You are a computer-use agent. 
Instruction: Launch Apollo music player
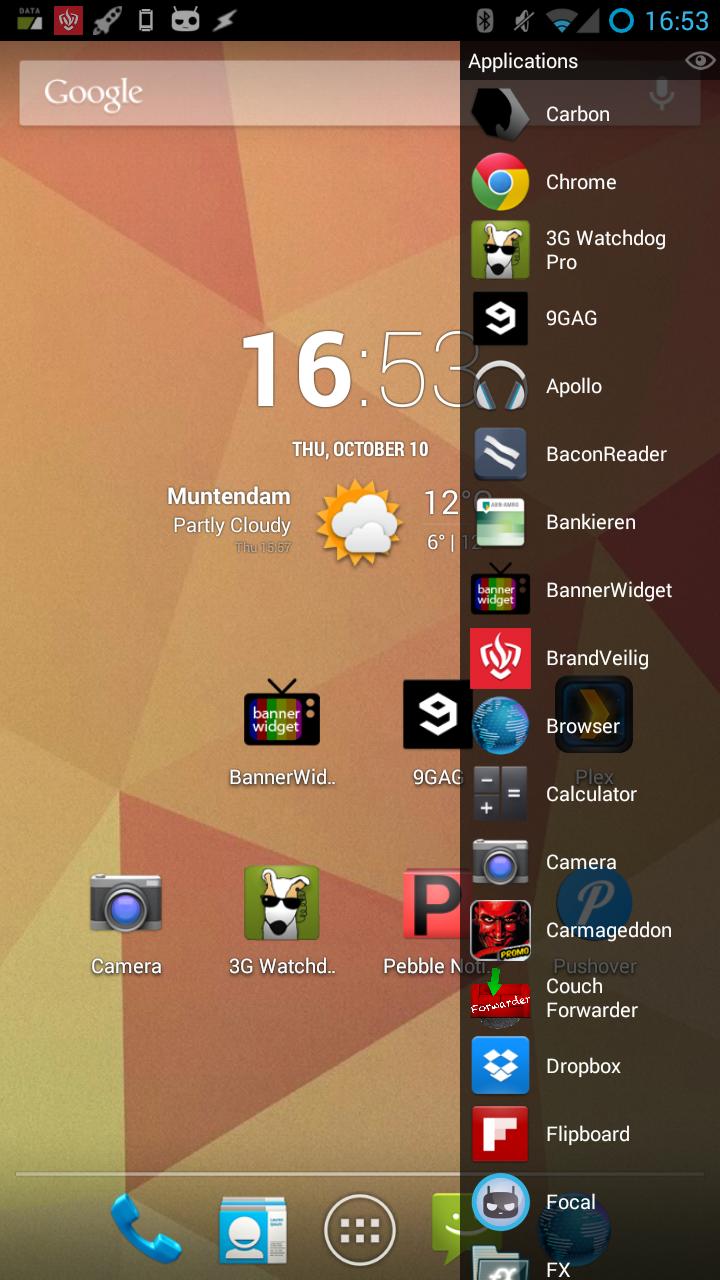[573, 386]
